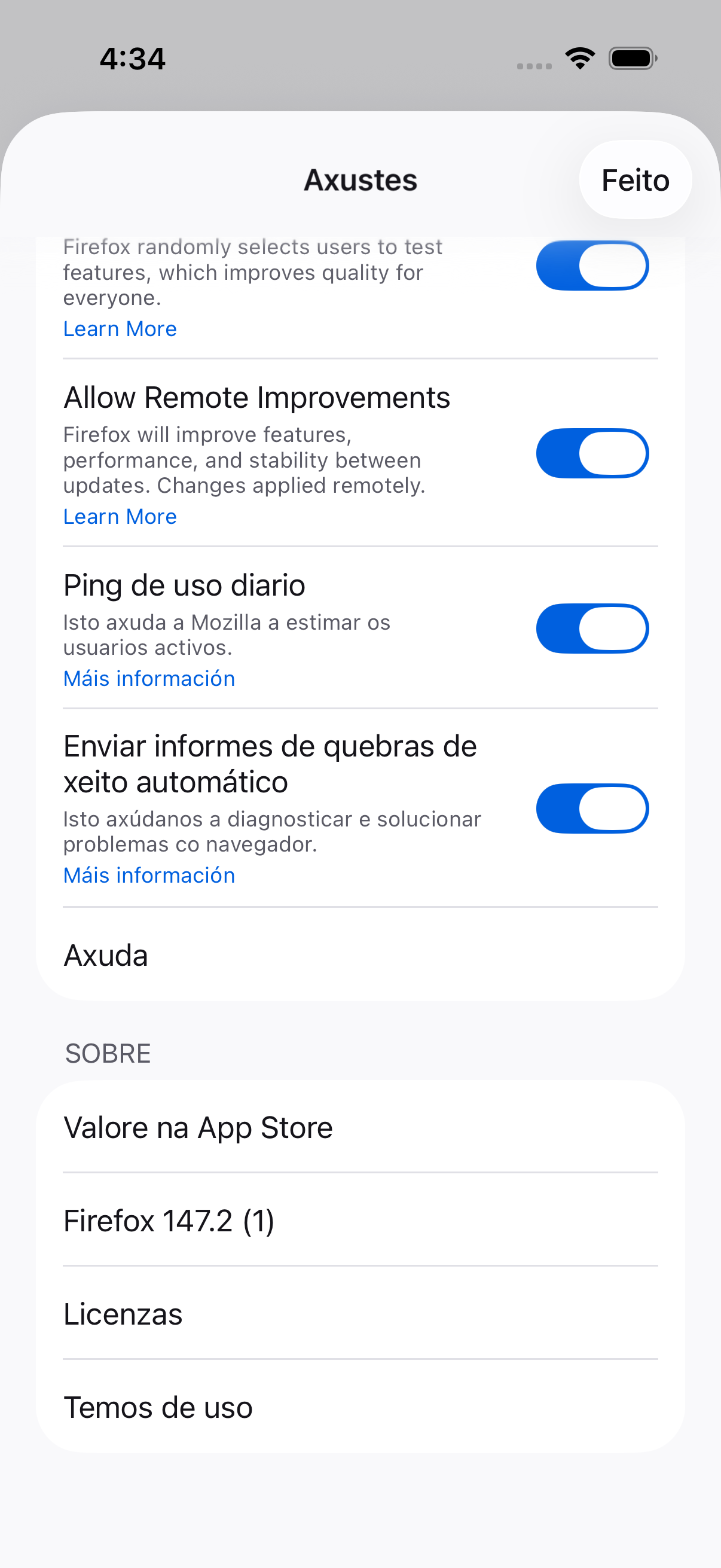The image size is (721, 1568).
Task: Open Licenzas
Action: pyautogui.click(x=360, y=1314)
